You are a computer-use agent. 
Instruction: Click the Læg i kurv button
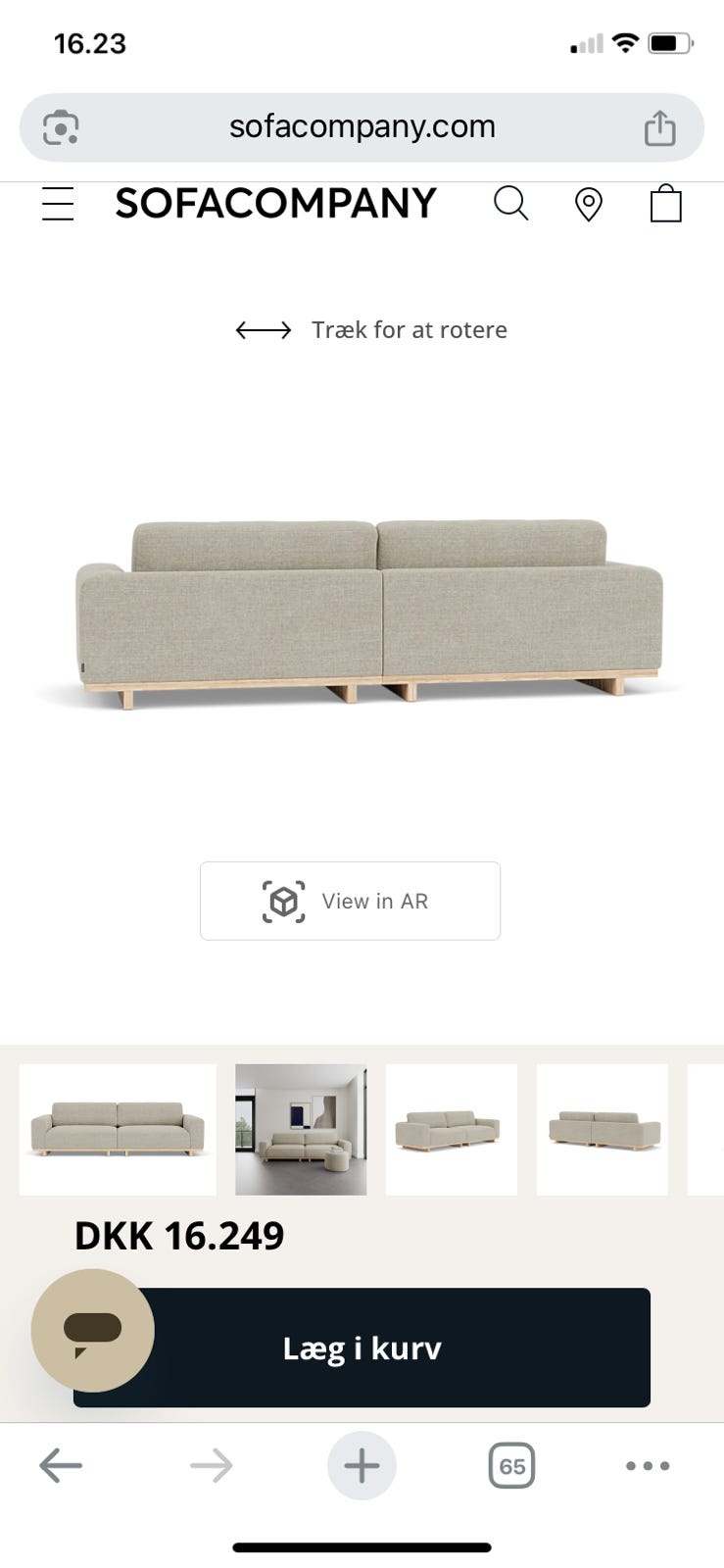tap(362, 1347)
